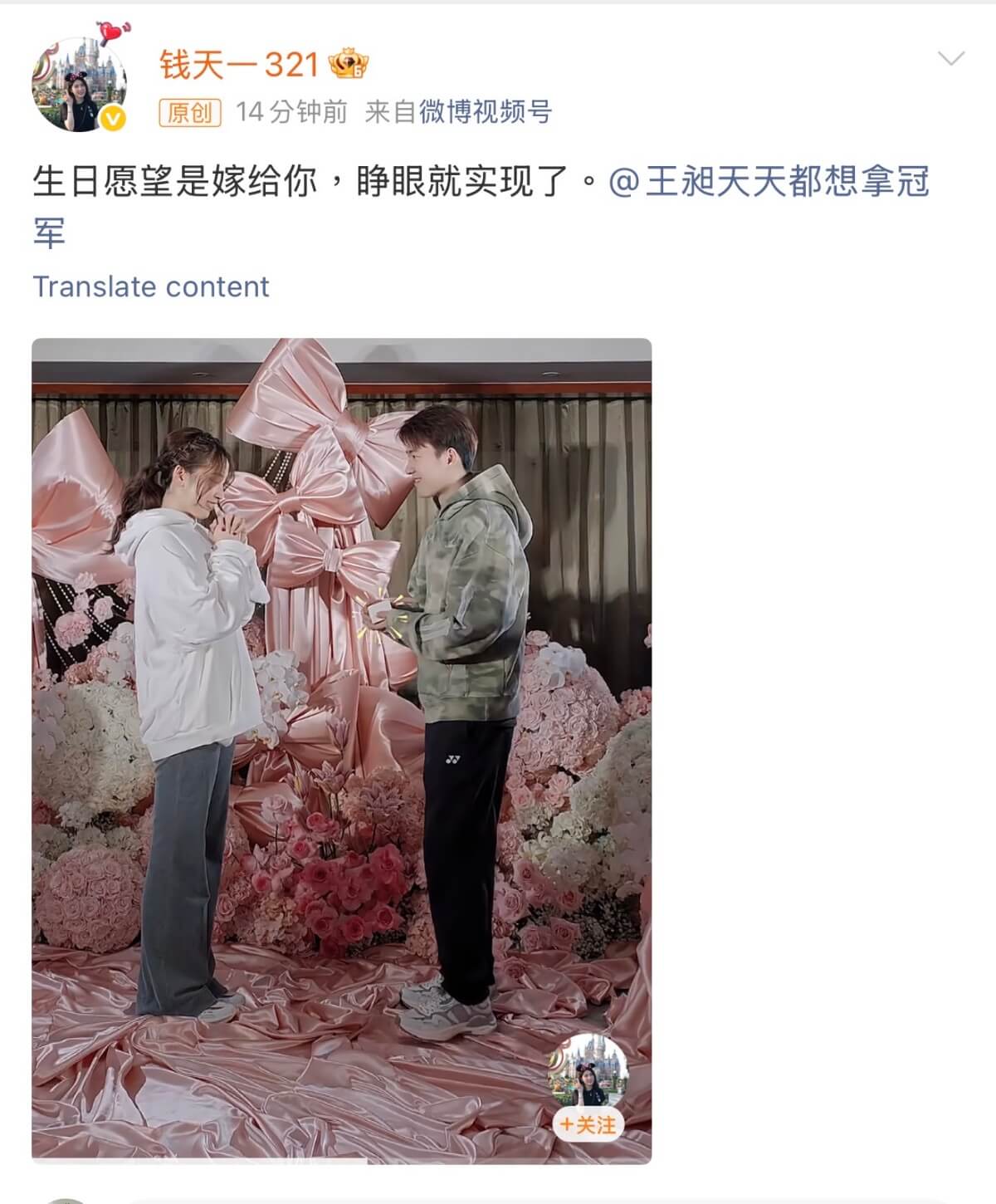Tap Translate content

tap(151, 286)
